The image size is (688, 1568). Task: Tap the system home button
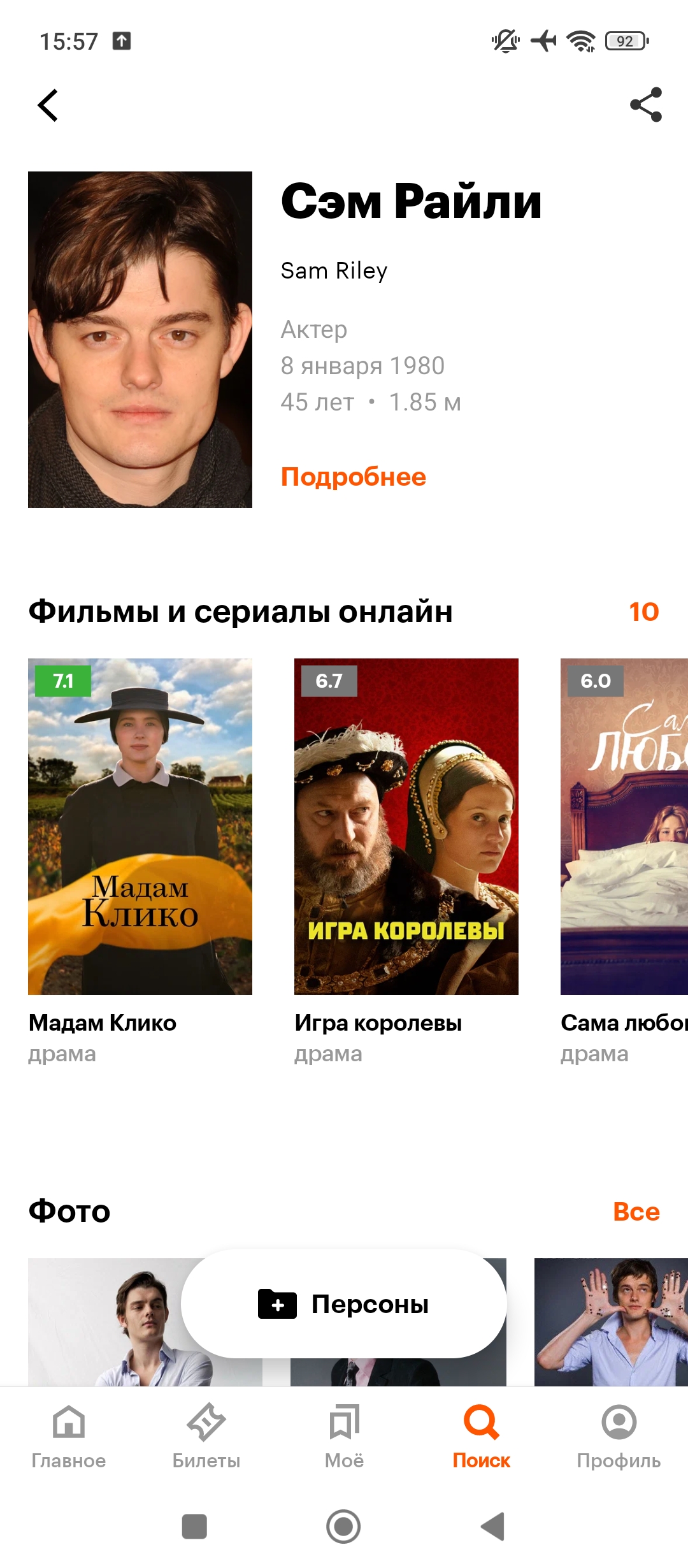pyautogui.click(x=343, y=1527)
